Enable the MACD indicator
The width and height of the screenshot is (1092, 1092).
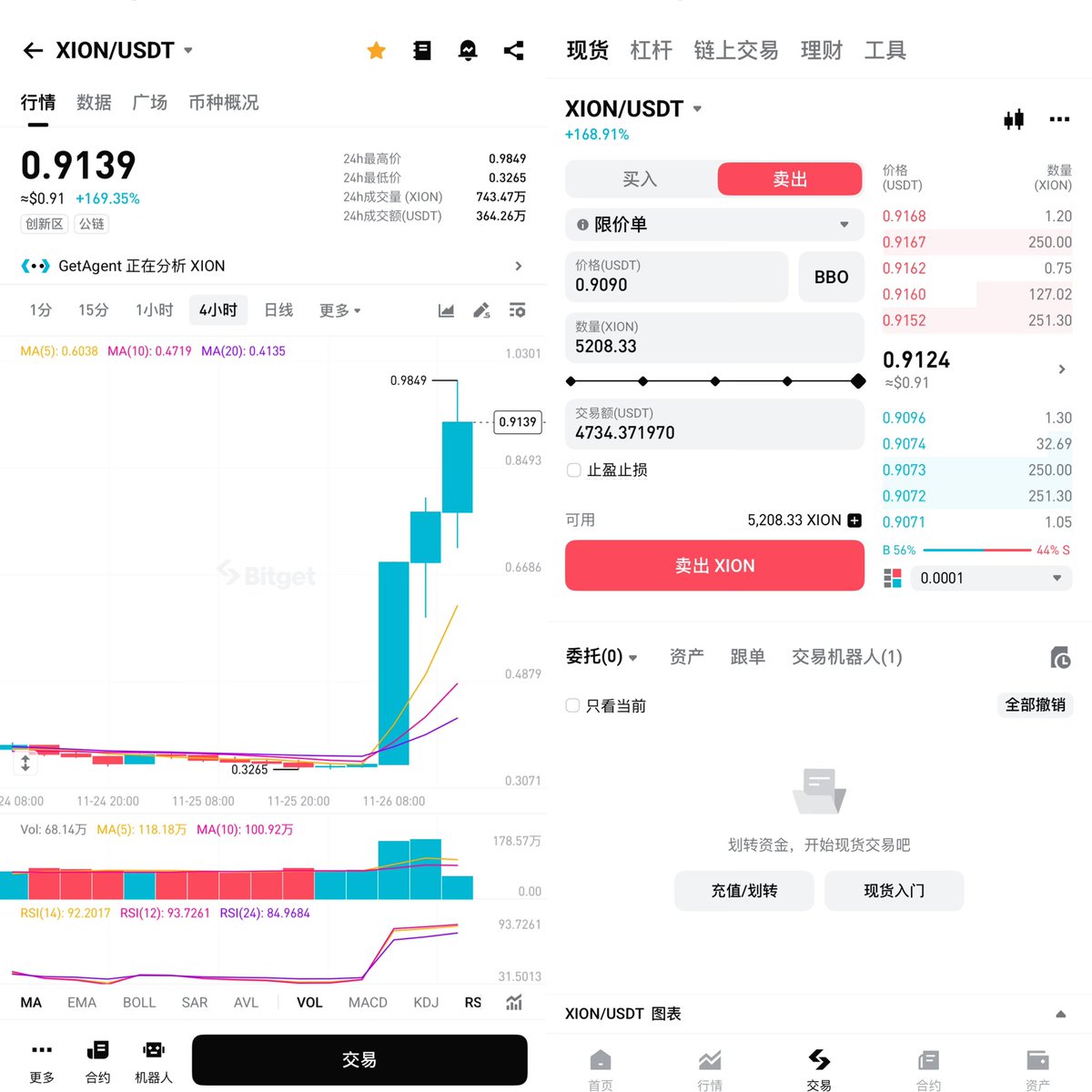coord(368,1002)
